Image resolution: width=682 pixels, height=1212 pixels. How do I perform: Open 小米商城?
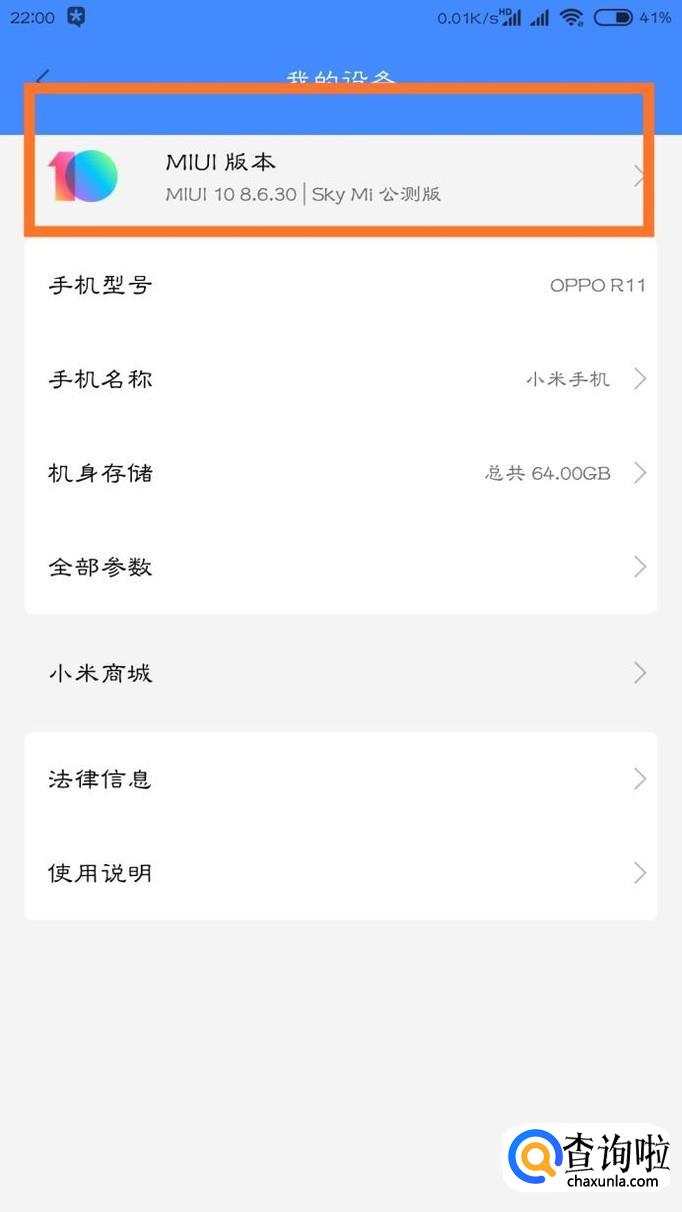coord(340,673)
